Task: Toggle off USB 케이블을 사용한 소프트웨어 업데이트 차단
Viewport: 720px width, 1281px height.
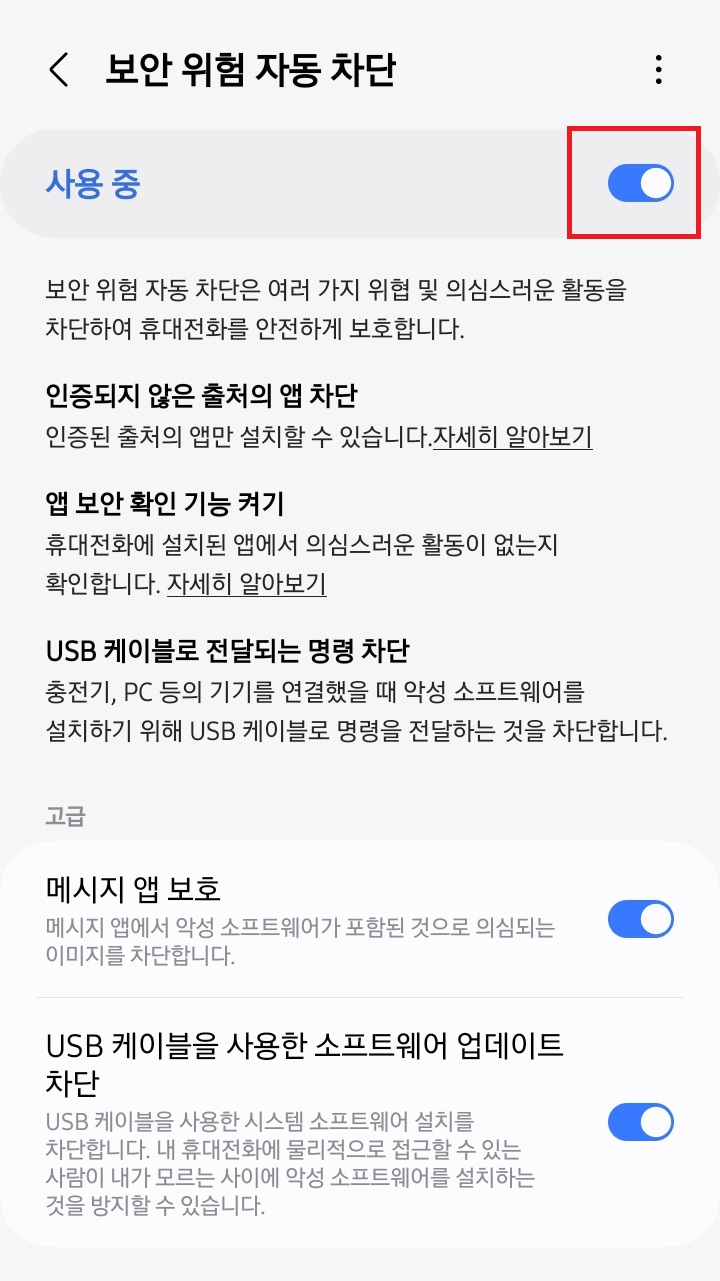Action: coord(641,1122)
